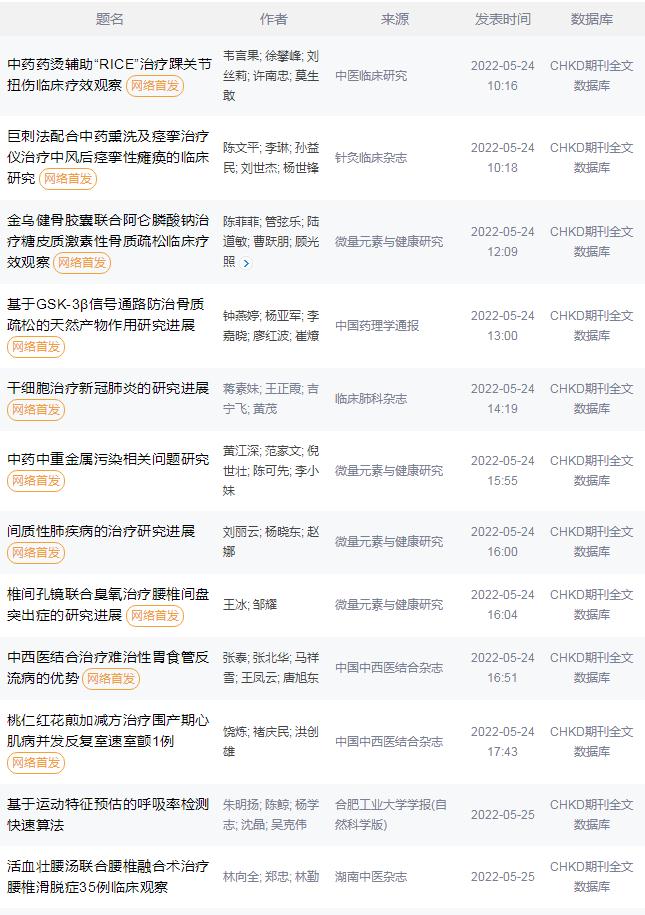645x915 pixels.
Task: View author 韦言果's profile
Action: [x=240, y=56]
